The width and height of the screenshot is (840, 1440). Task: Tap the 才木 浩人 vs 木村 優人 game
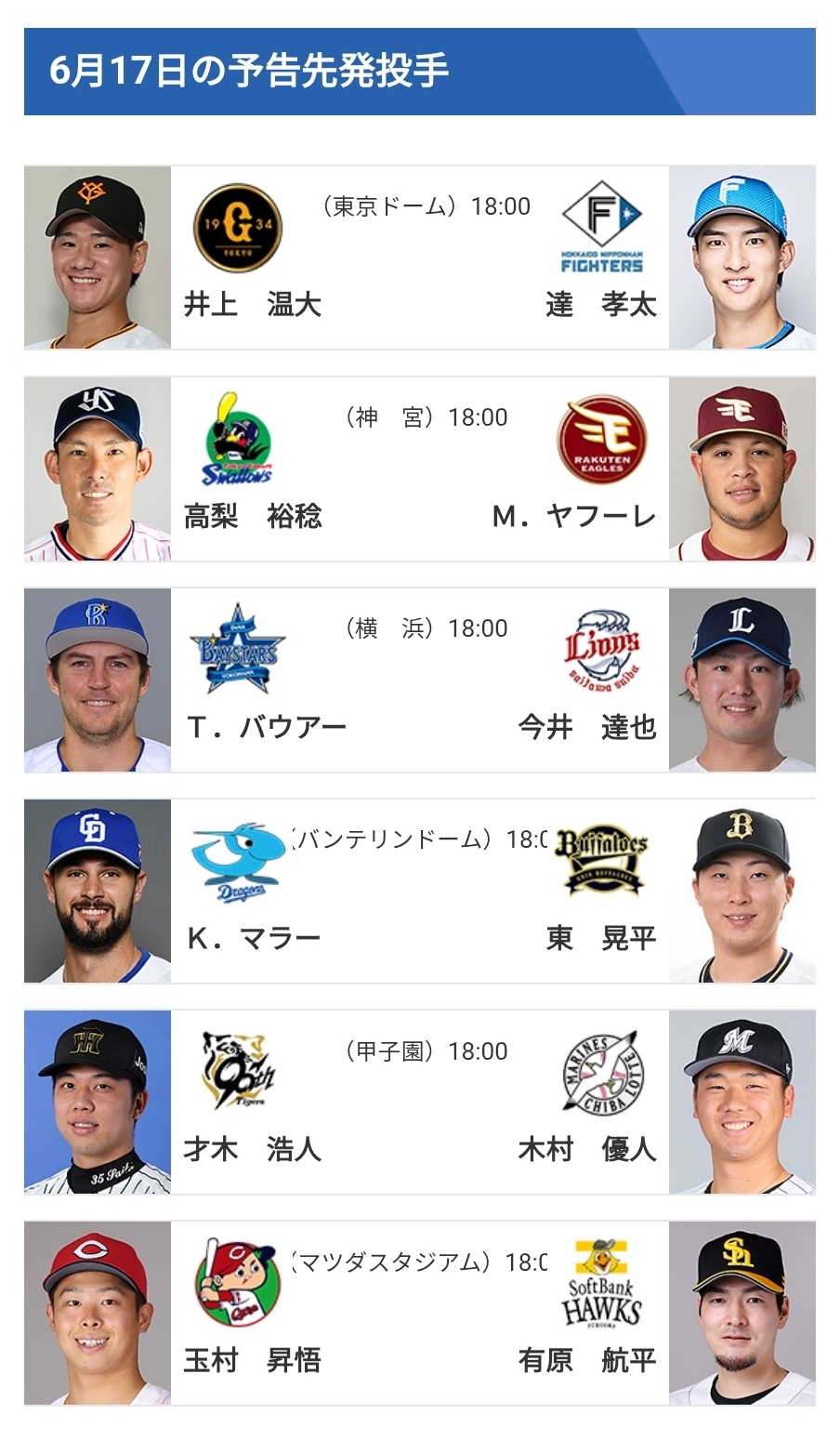coord(420,1102)
